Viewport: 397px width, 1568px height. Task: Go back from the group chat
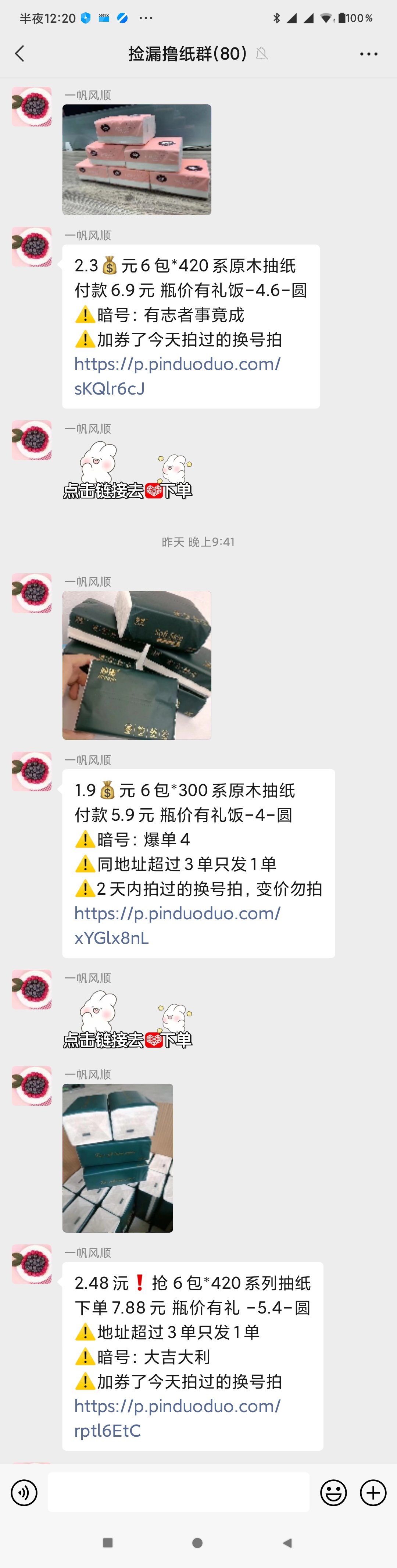[x=20, y=54]
